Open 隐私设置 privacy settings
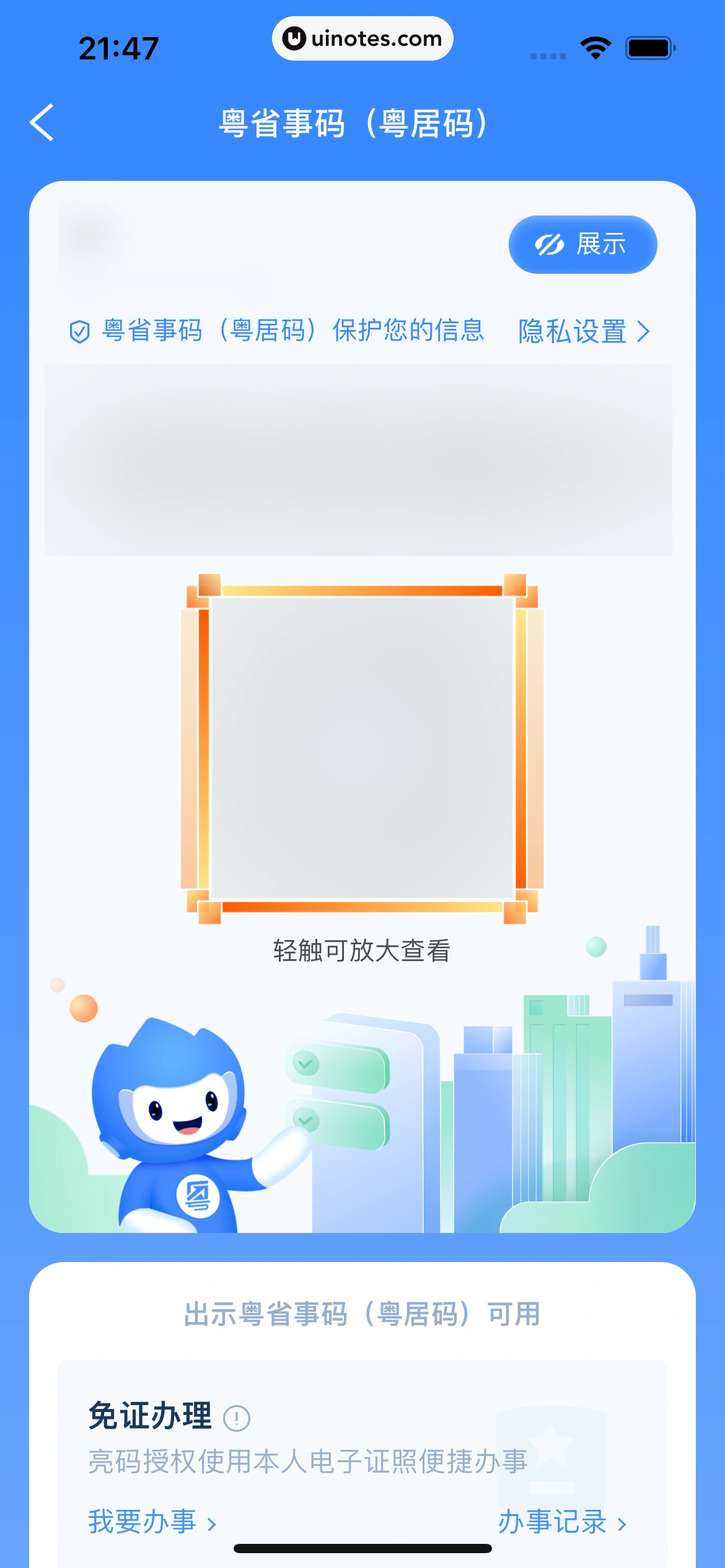The image size is (725, 1568). [583, 331]
